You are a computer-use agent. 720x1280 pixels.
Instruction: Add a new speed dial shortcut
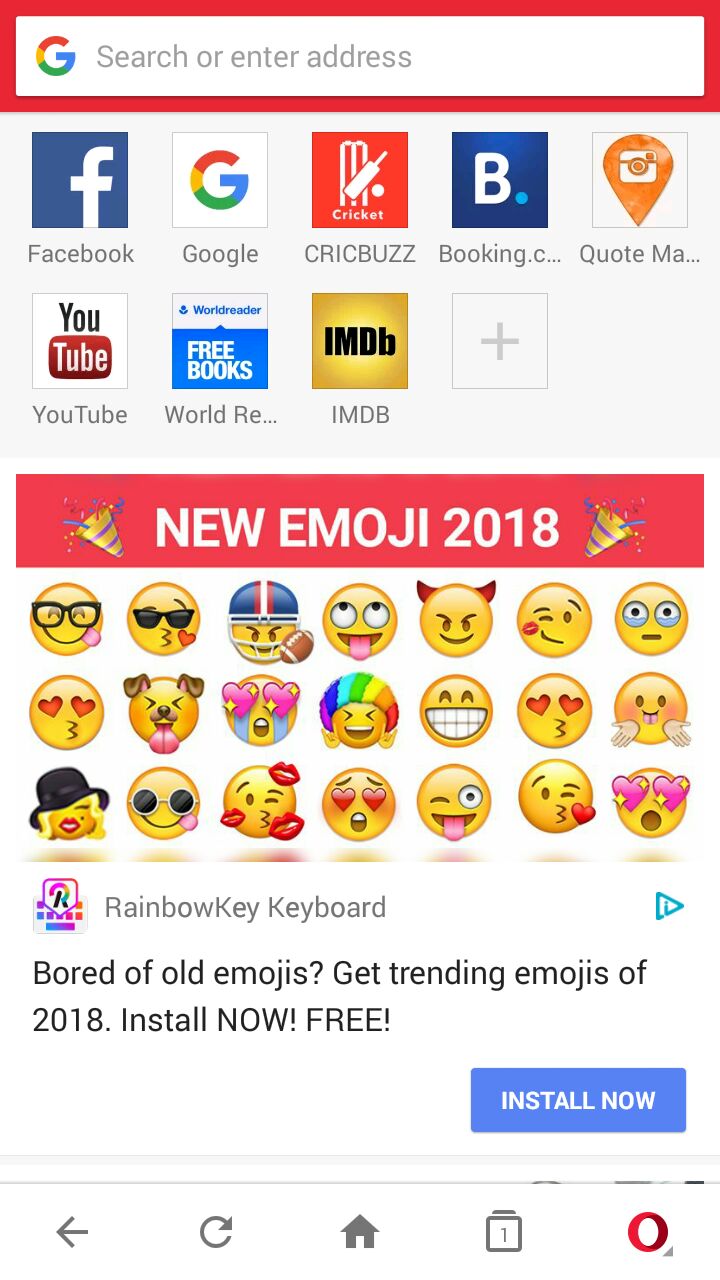click(500, 341)
